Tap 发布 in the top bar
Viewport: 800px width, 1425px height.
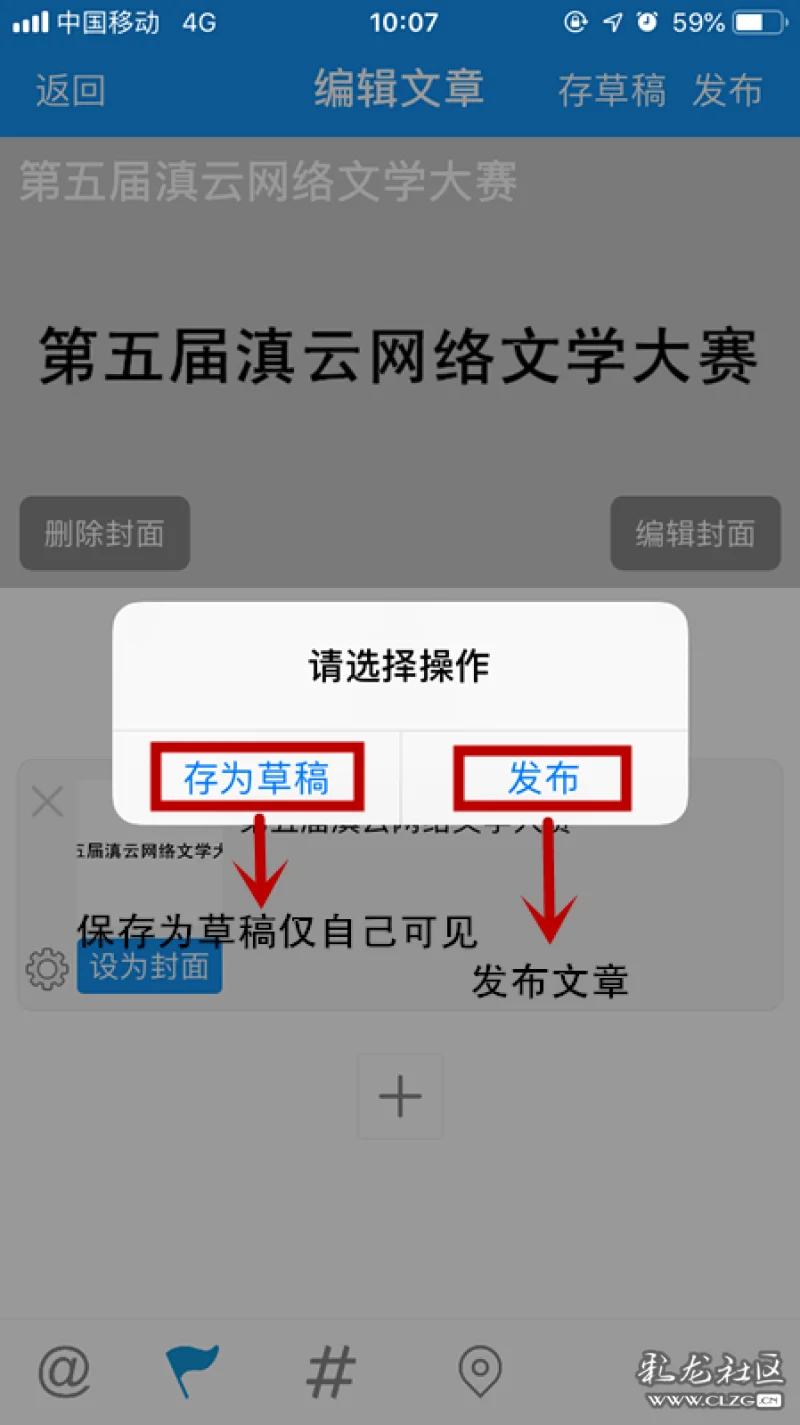point(728,90)
